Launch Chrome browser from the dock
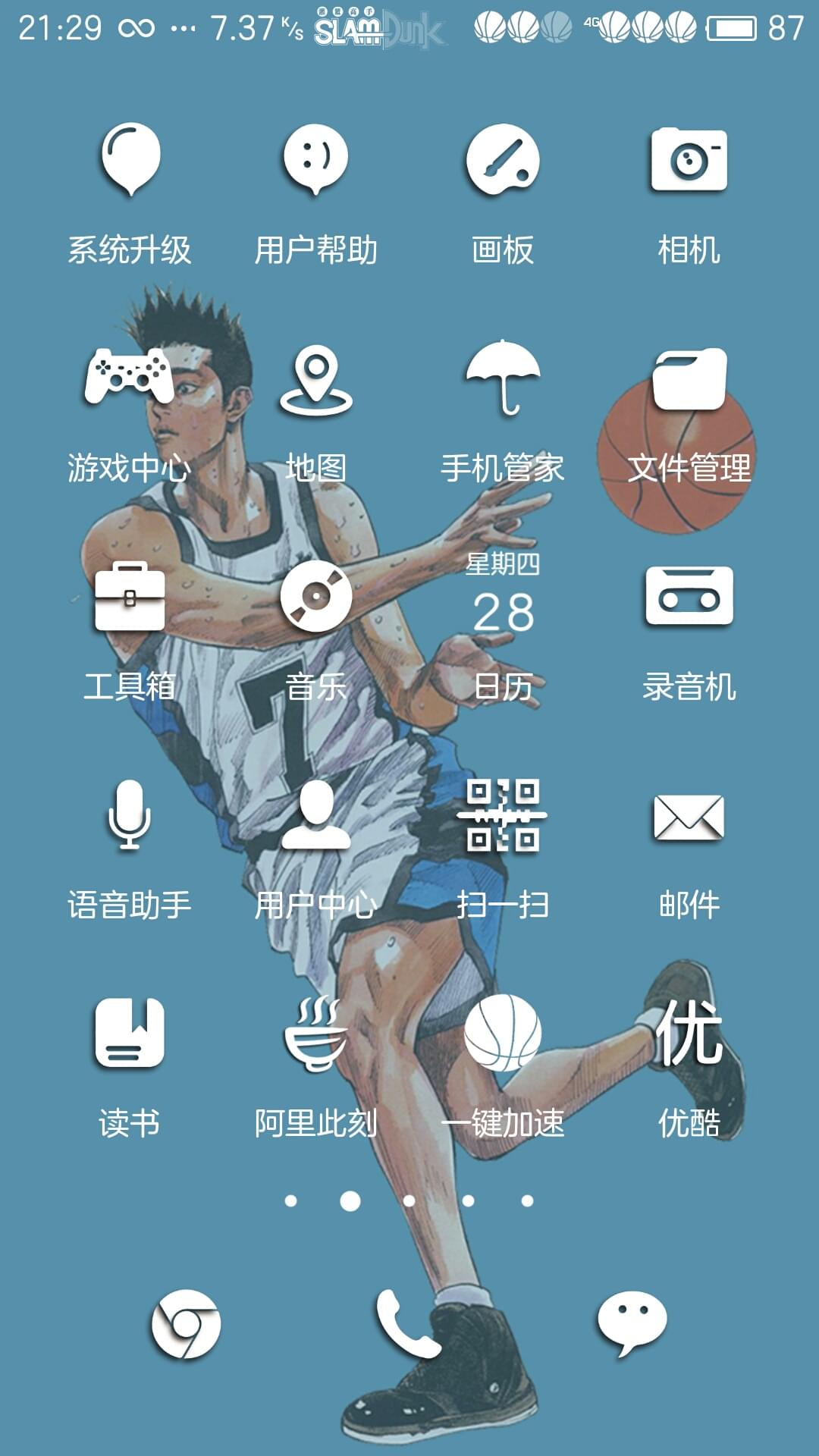The width and height of the screenshot is (819, 1456). click(x=186, y=1324)
